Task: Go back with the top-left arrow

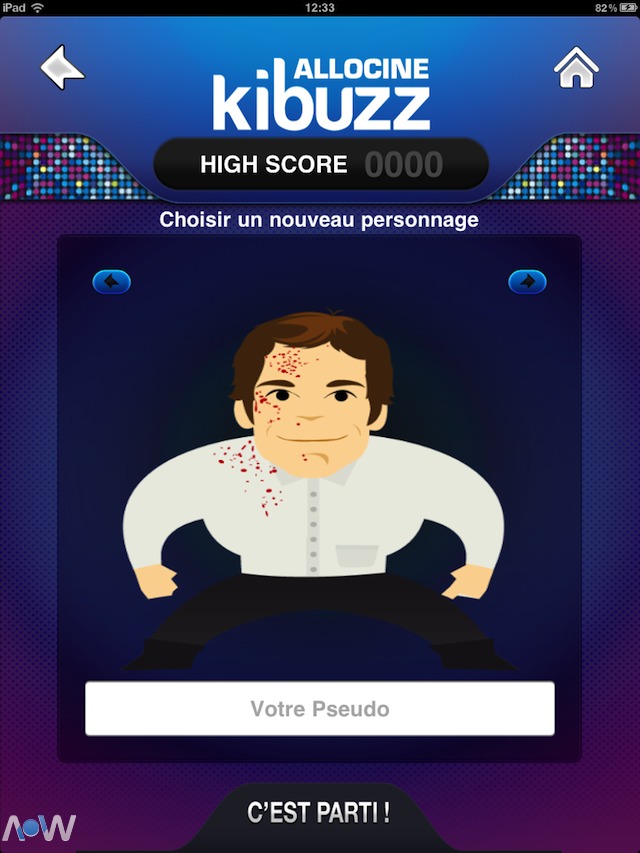Action: [x=62, y=68]
